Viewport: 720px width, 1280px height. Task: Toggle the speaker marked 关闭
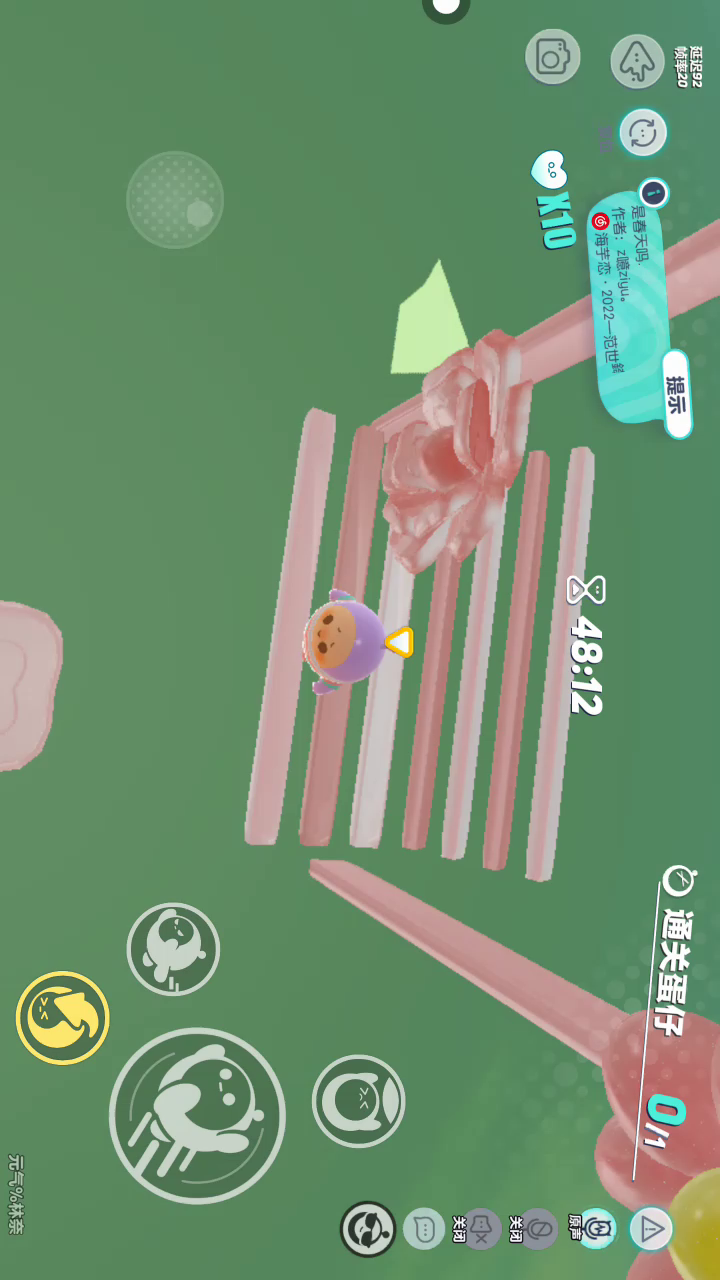click(x=481, y=1228)
